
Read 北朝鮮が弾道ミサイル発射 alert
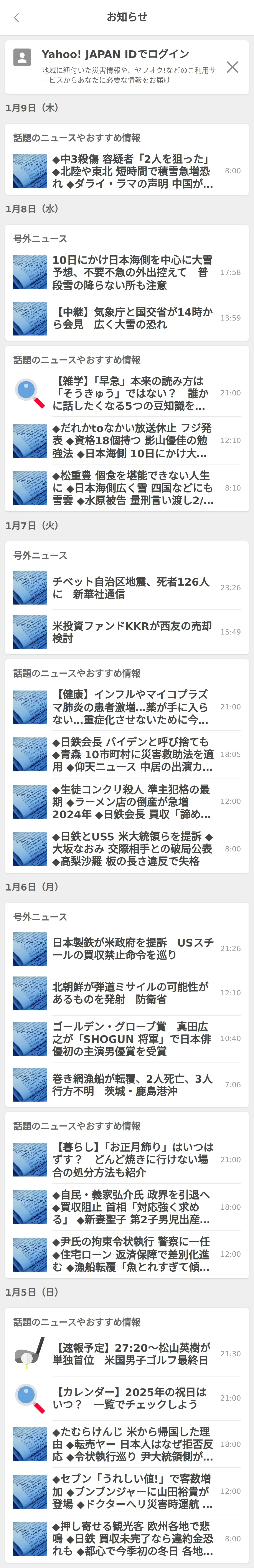132,993
